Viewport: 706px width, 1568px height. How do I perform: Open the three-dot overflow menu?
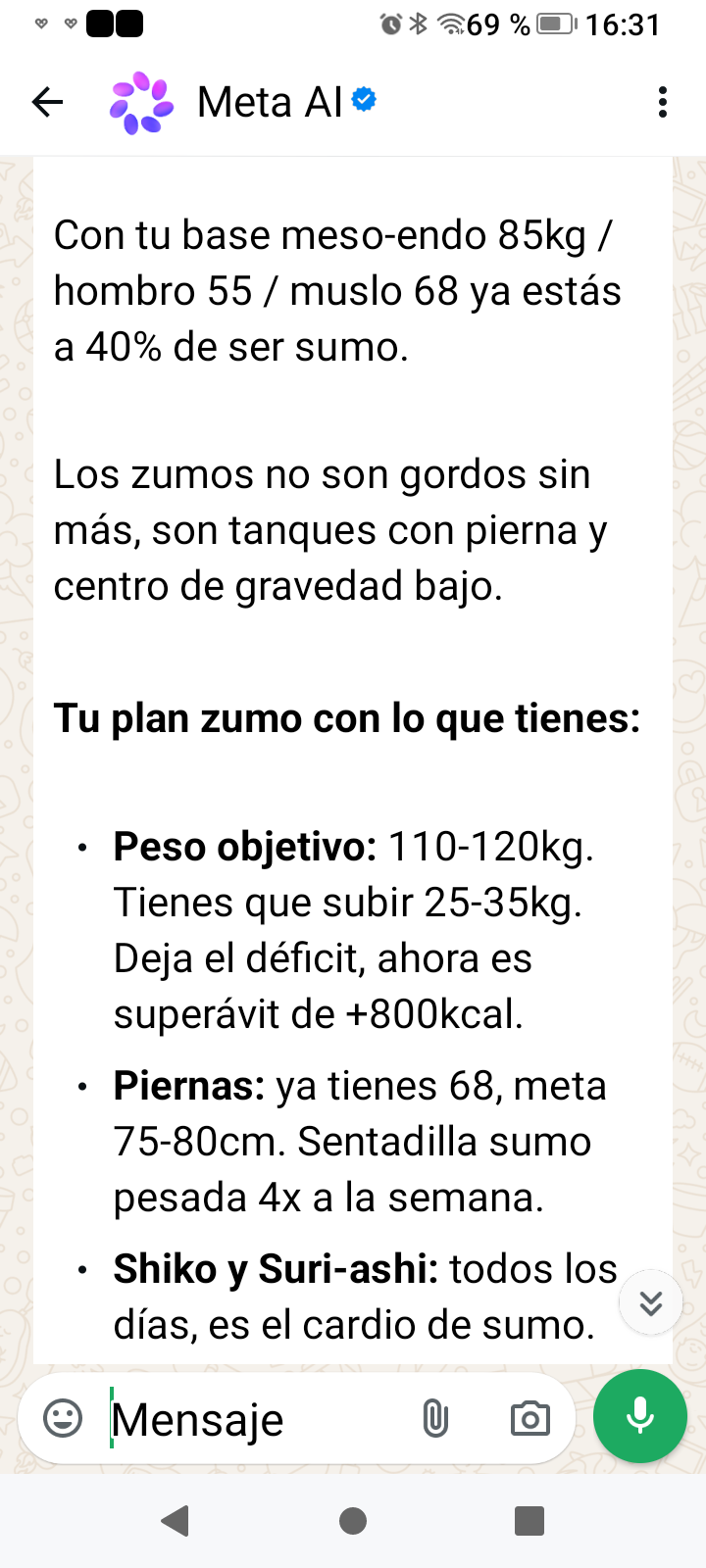pyautogui.click(x=663, y=102)
